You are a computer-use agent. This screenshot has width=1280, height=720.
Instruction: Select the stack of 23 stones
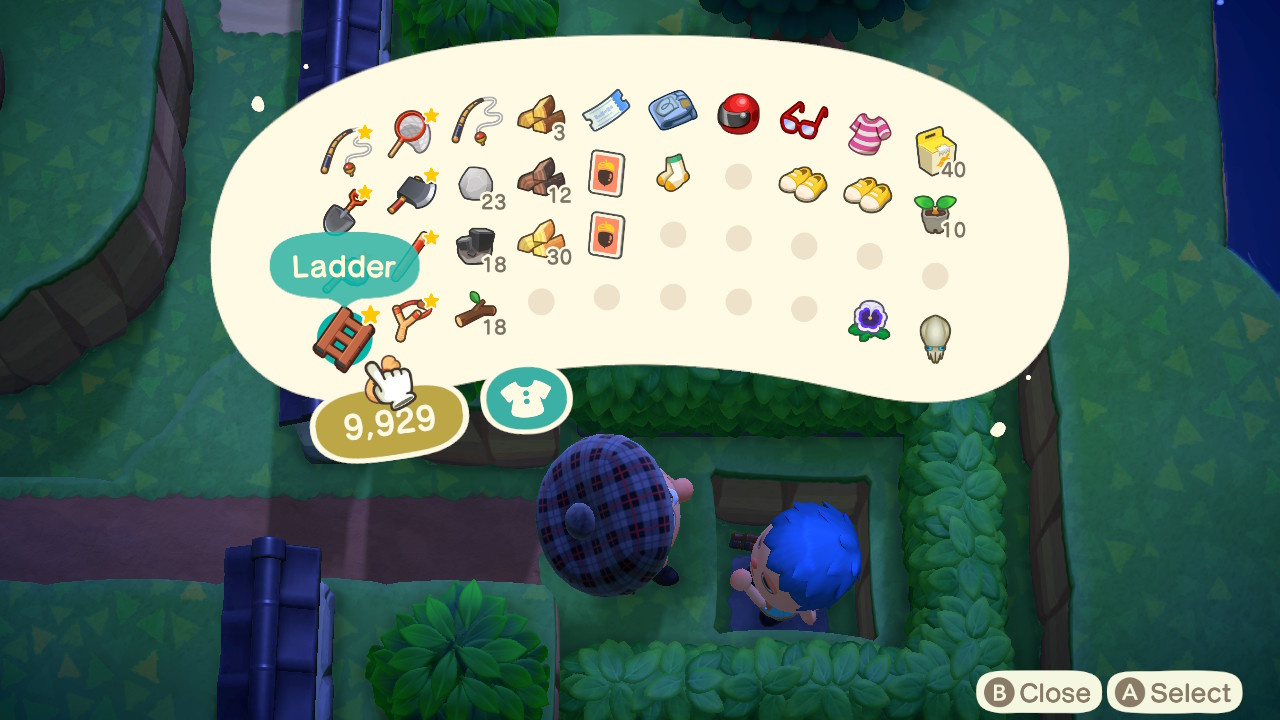[475, 185]
